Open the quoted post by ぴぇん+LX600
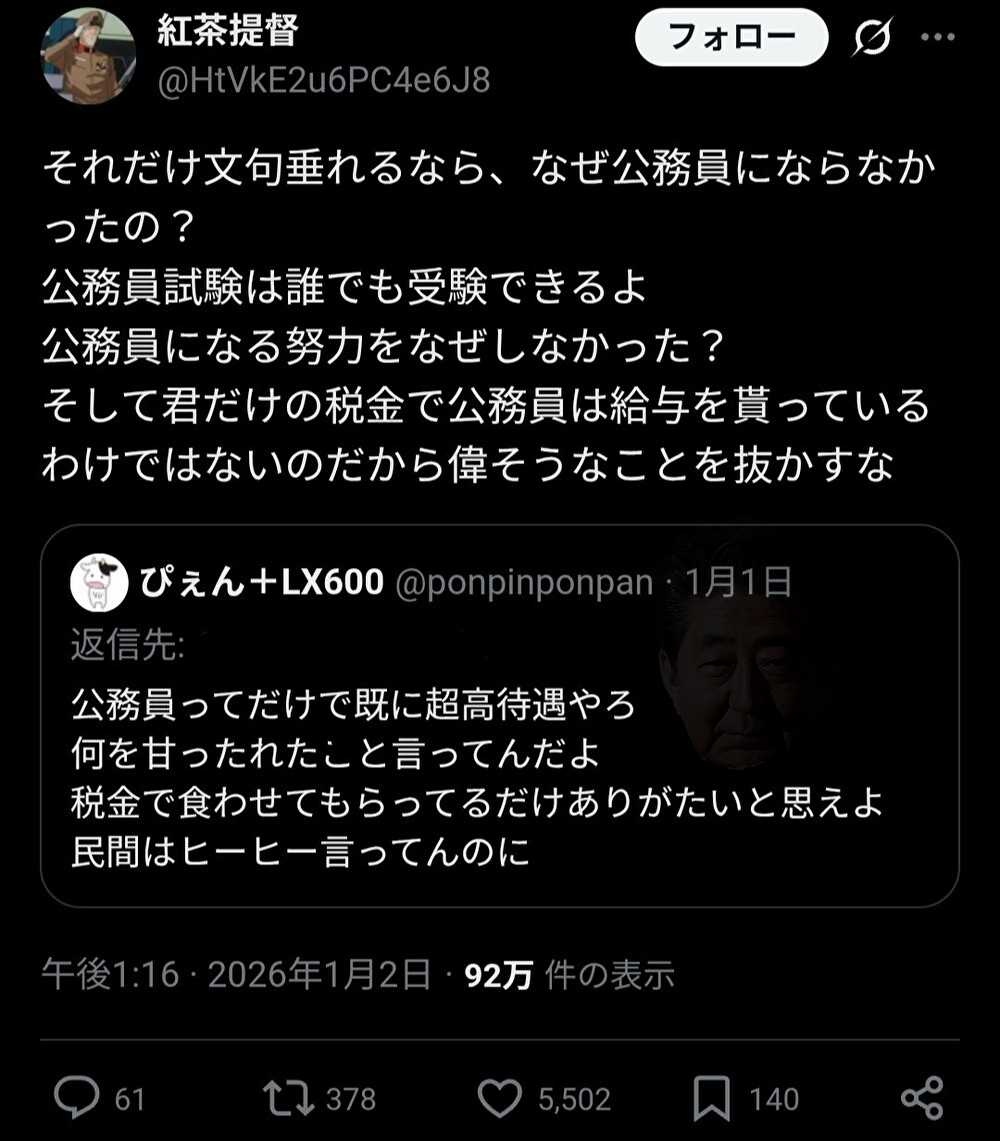Screen dimensions: 1000x1141 point(500,760)
